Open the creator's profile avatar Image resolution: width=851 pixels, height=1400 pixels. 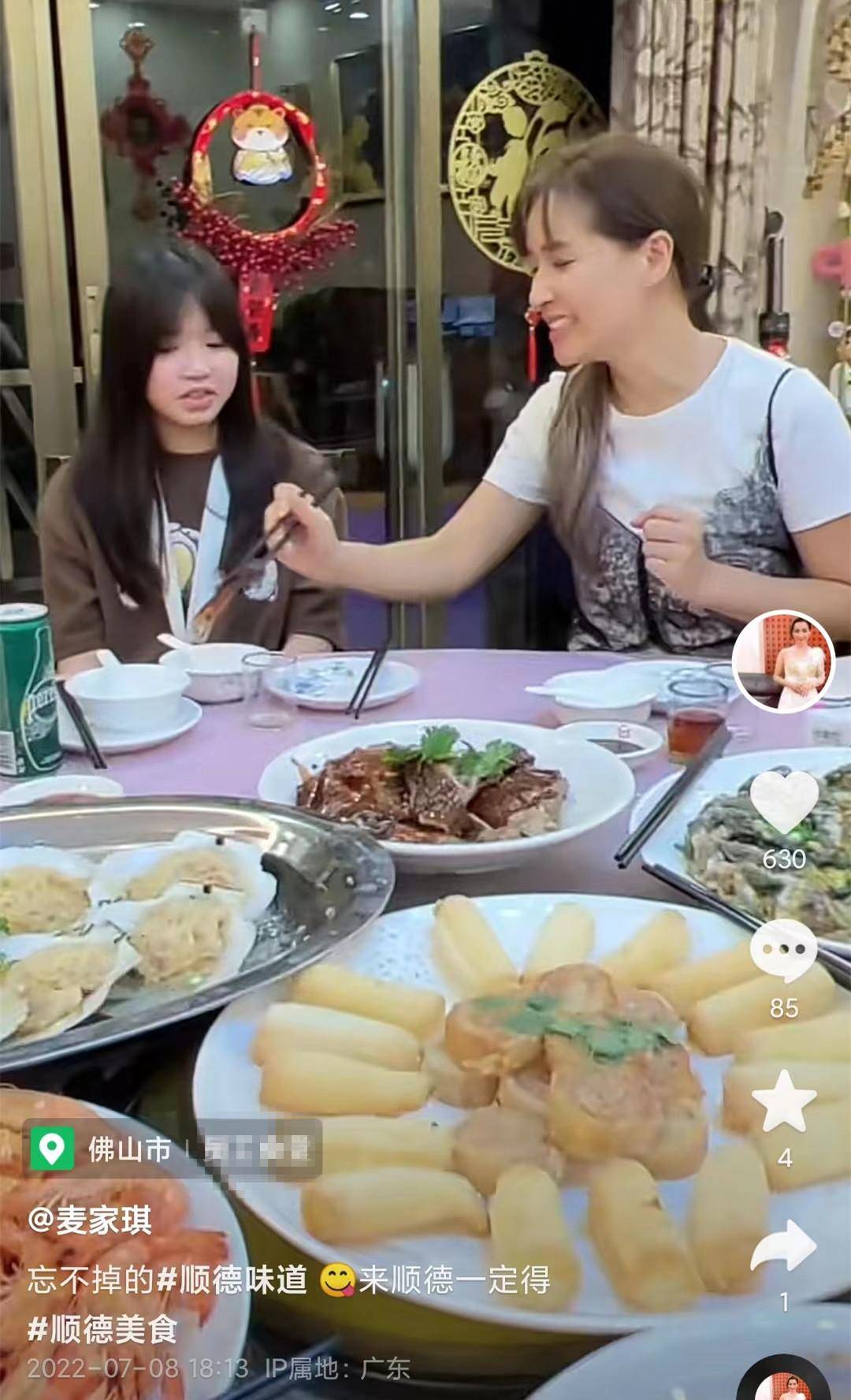pyautogui.click(x=783, y=662)
